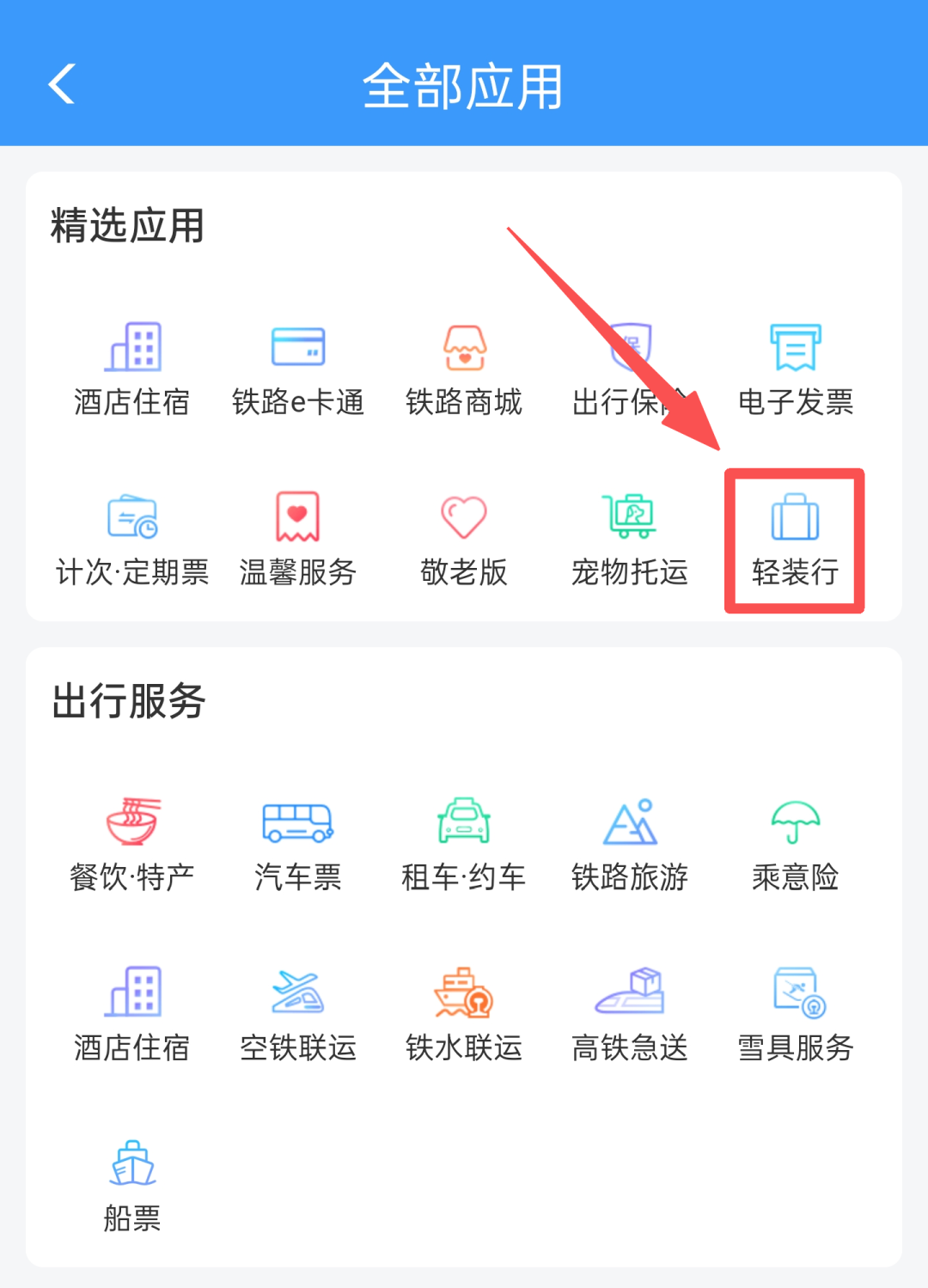Viewport: 928px width, 1288px height.
Task: Open 雪具服务
Action: (796, 1011)
